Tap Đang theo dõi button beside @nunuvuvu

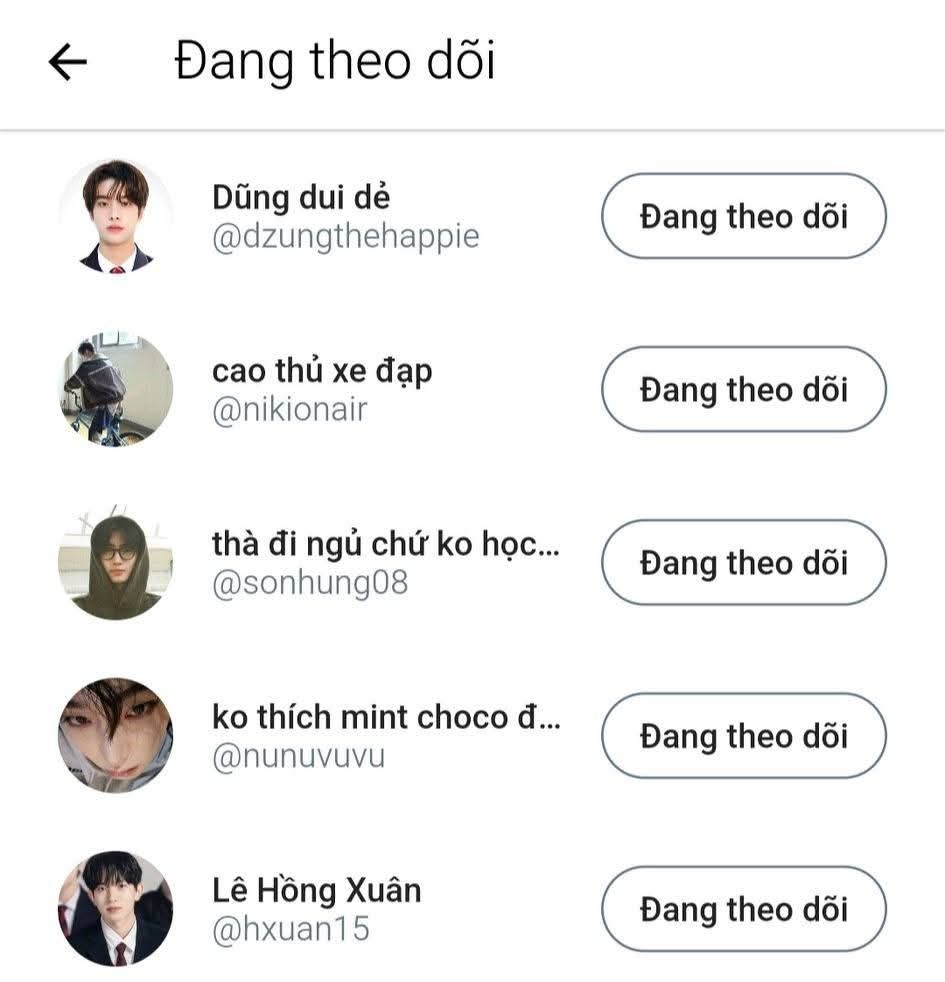(743, 736)
